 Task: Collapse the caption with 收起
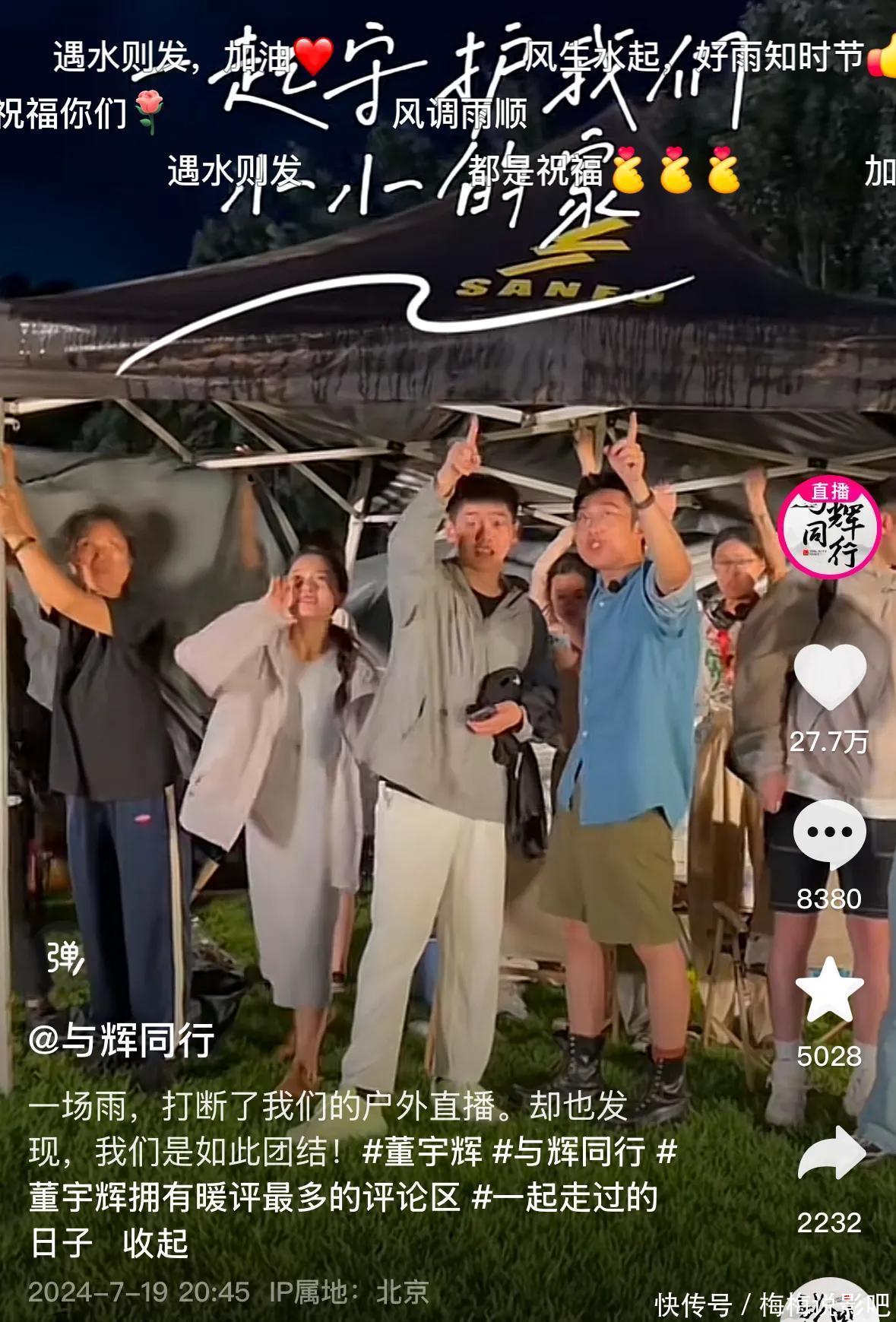[156, 1243]
